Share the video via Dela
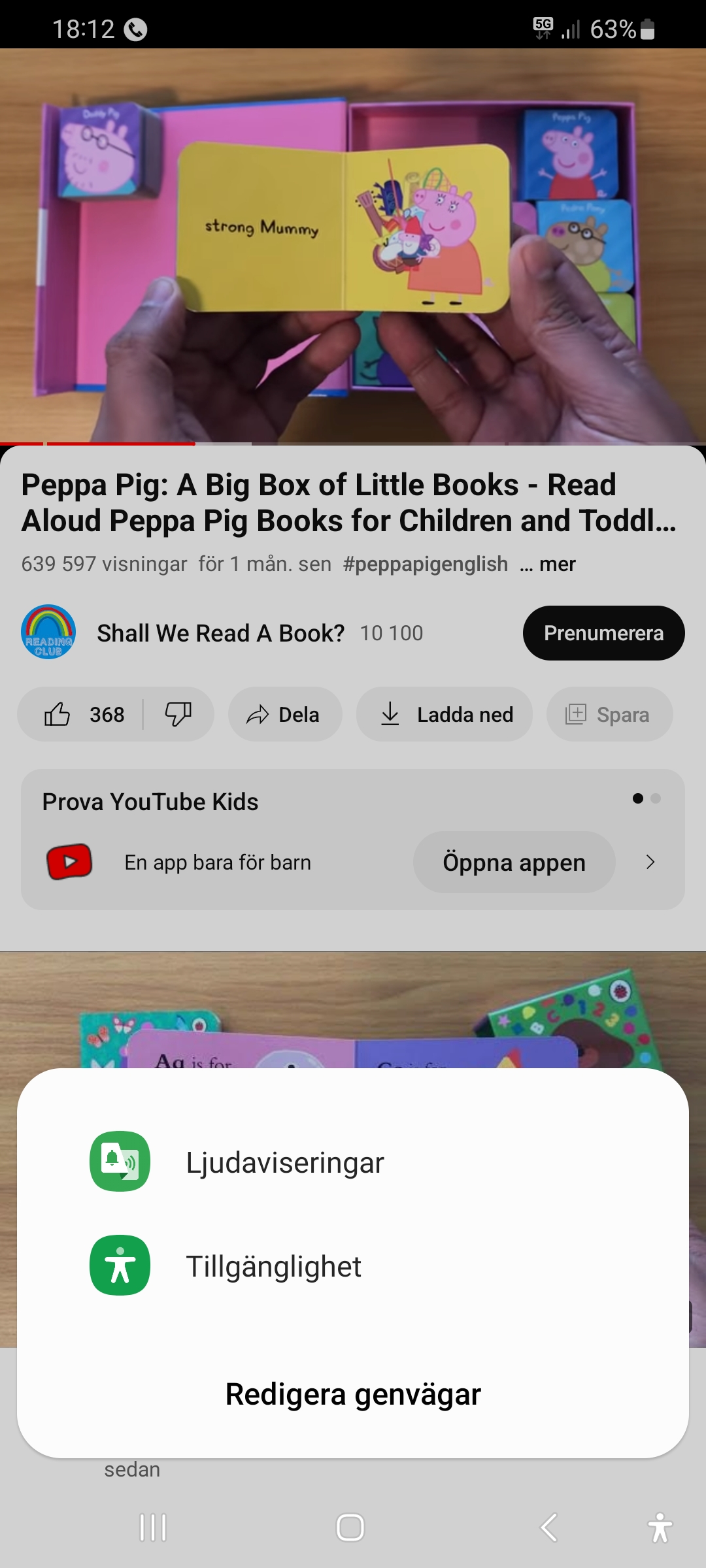 pyautogui.click(x=284, y=715)
